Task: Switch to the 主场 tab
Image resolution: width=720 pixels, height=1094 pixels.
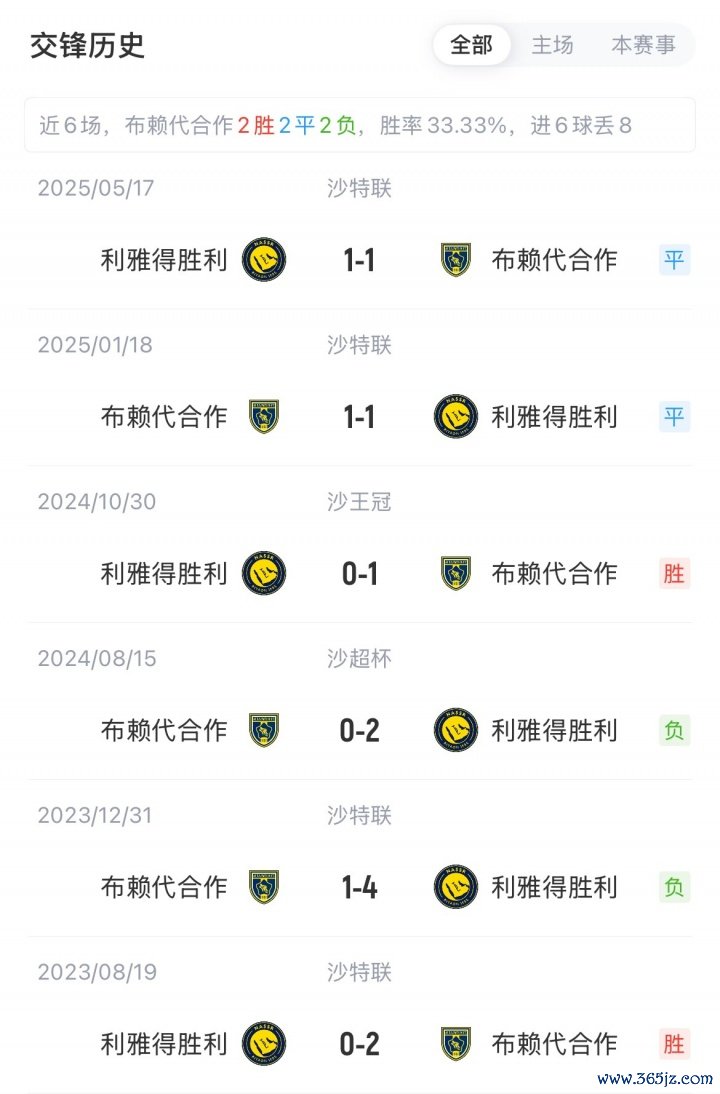Action: (x=552, y=45)
